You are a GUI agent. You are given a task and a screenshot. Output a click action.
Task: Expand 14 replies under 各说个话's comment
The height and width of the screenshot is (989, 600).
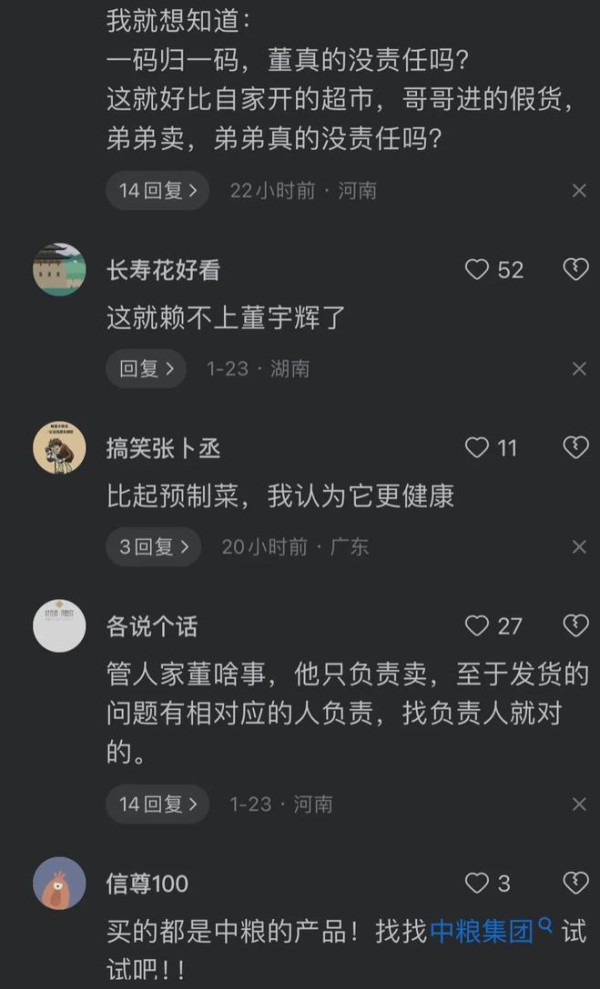157,804
